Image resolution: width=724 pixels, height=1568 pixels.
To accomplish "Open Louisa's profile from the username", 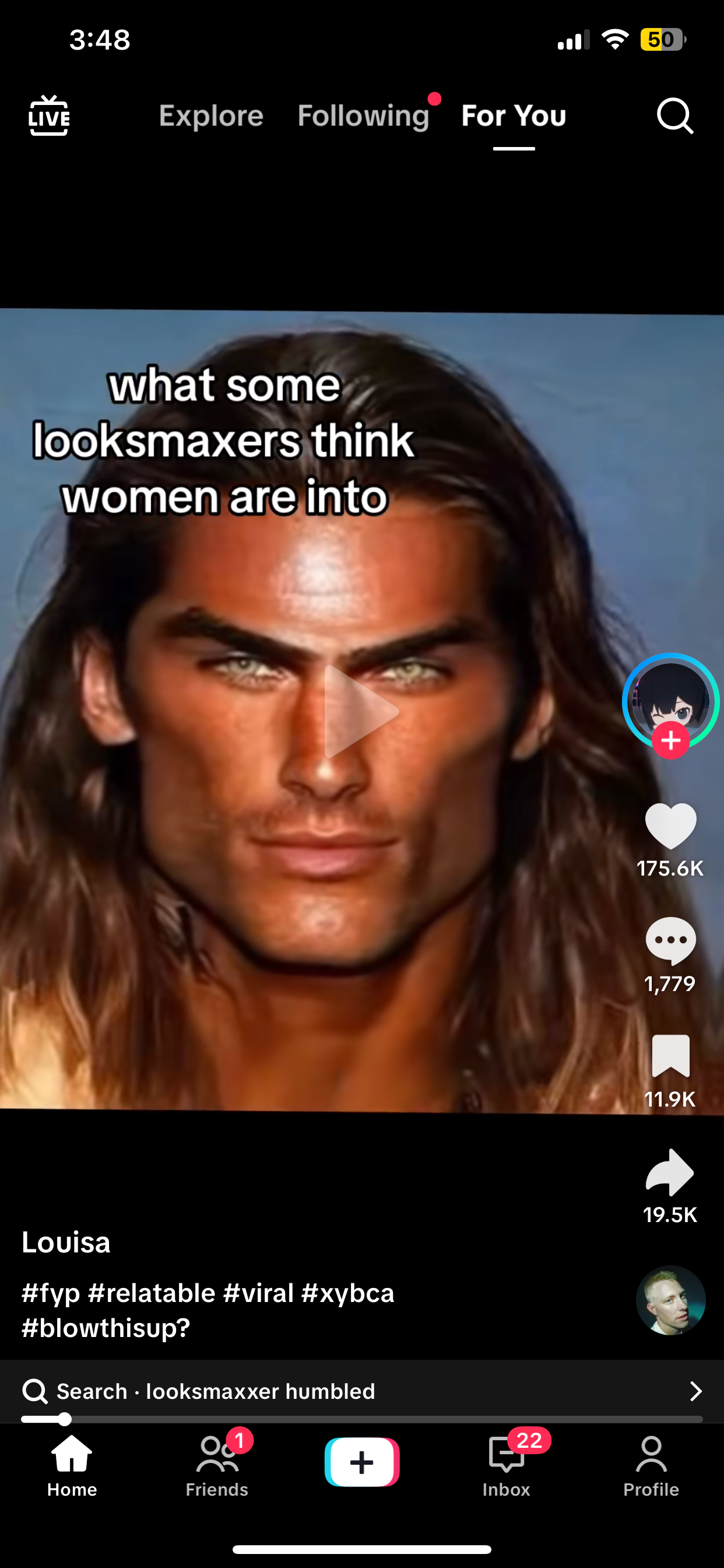I will (x=66, y=1242).
